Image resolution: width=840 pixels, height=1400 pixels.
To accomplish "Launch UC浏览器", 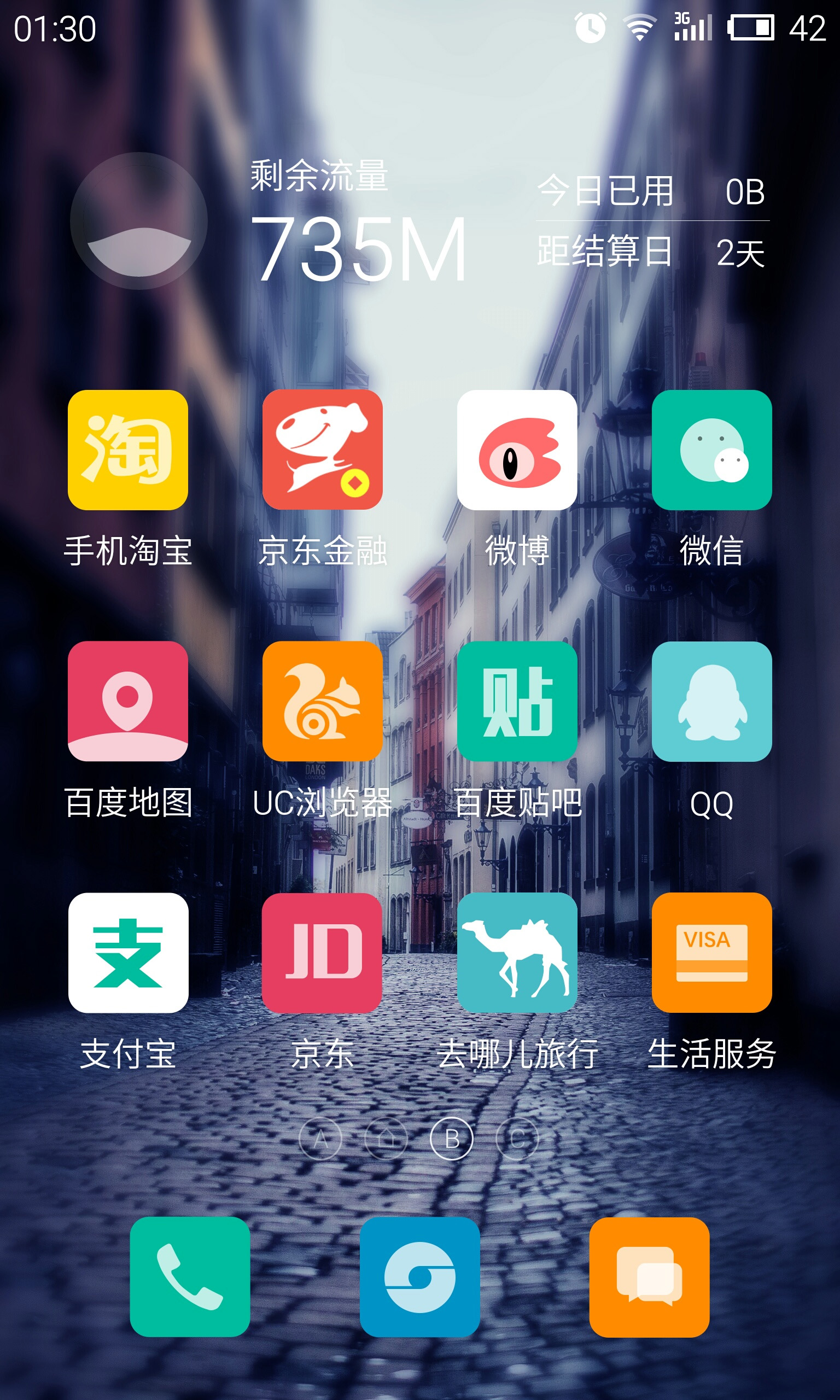I will click(x=322, y=701).
